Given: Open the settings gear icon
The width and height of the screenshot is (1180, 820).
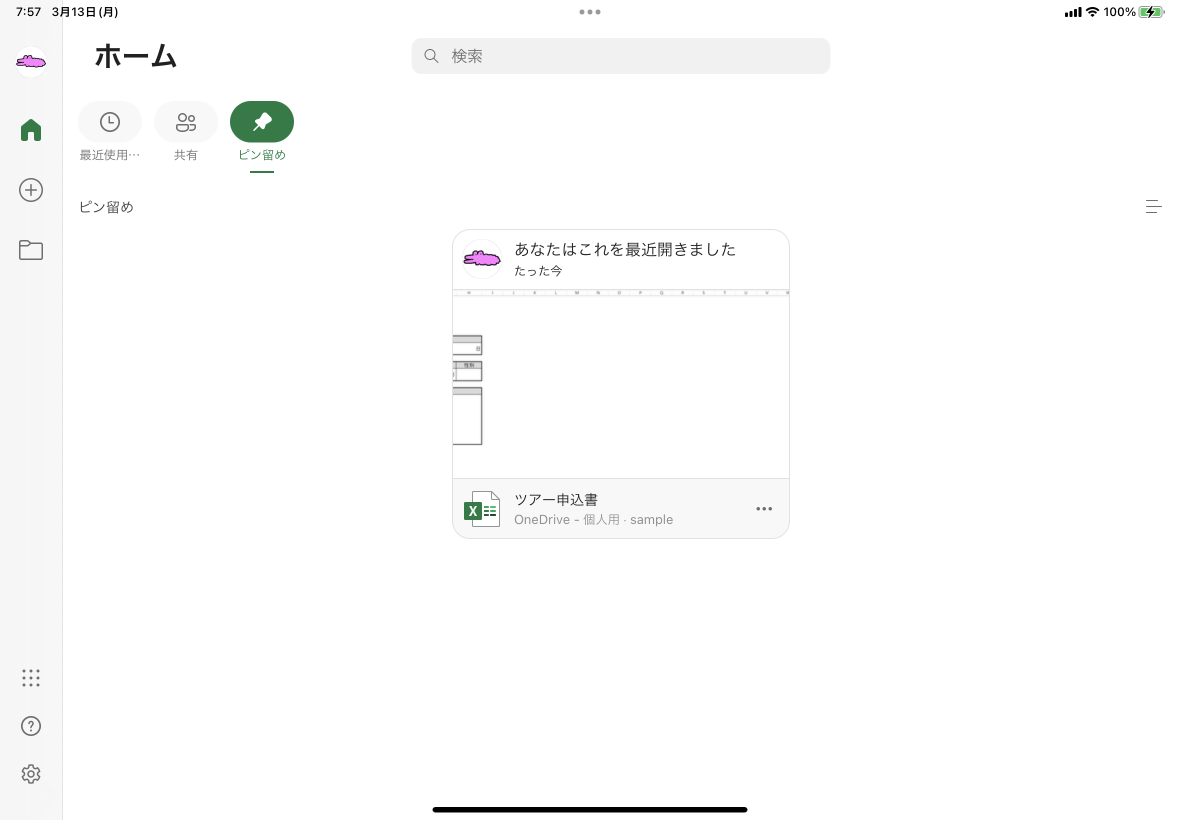Looking at the screenshot, I should (x=31, y=774).
